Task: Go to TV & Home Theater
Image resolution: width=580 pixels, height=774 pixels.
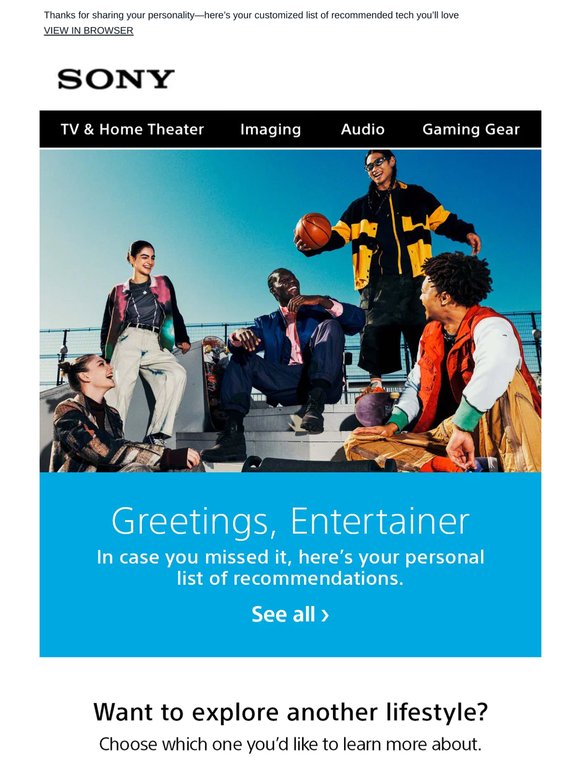Action: [x=132, y=129]
